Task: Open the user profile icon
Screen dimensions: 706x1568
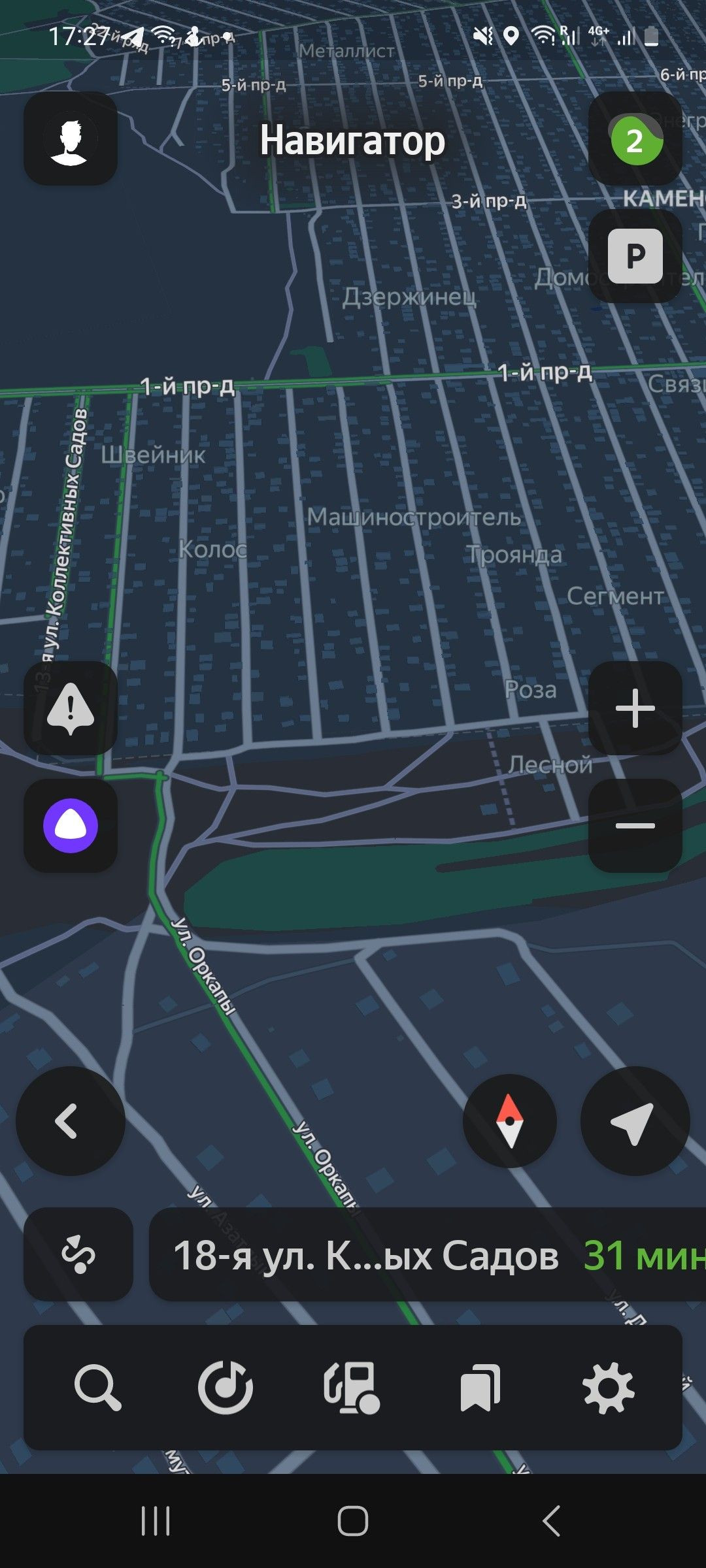Action: click(x=71, y=139)
